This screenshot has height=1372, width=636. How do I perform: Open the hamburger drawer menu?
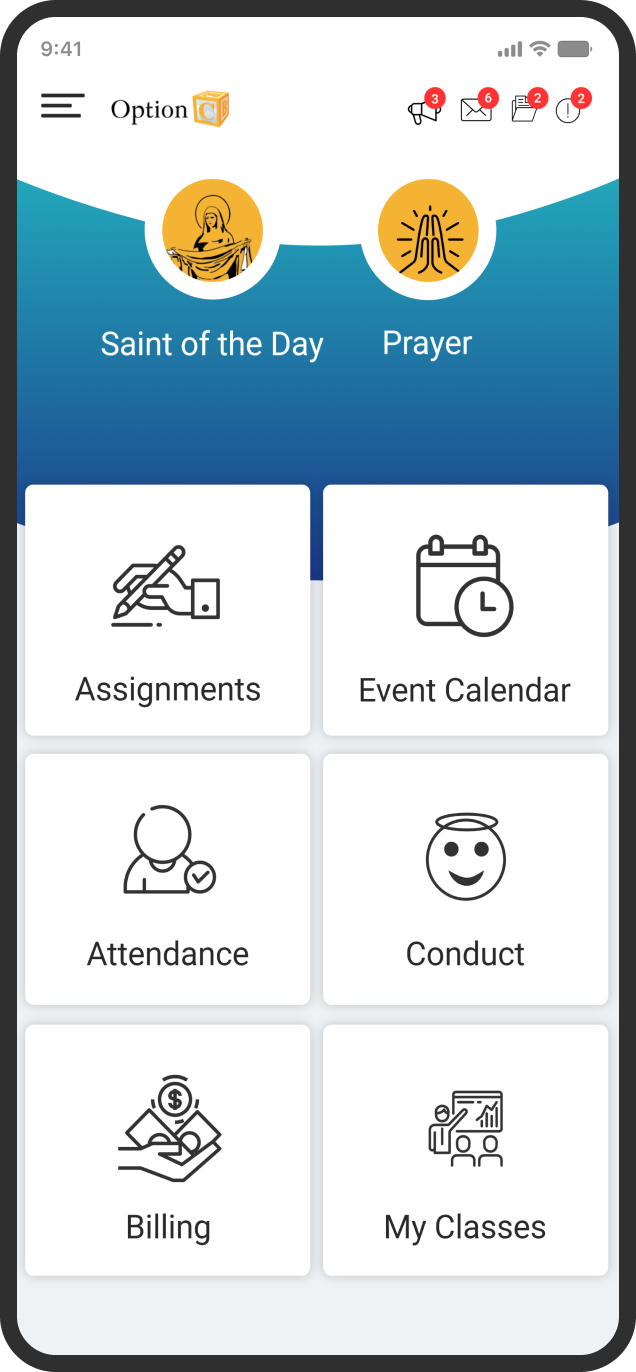click(62, 106)
